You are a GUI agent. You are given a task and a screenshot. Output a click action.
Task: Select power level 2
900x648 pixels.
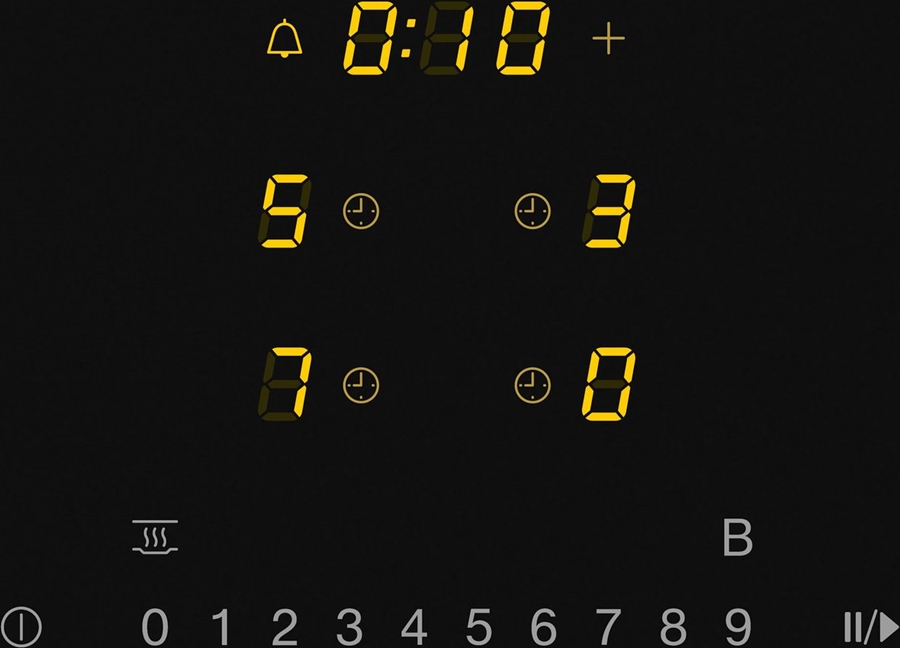[x=285, y=627]
